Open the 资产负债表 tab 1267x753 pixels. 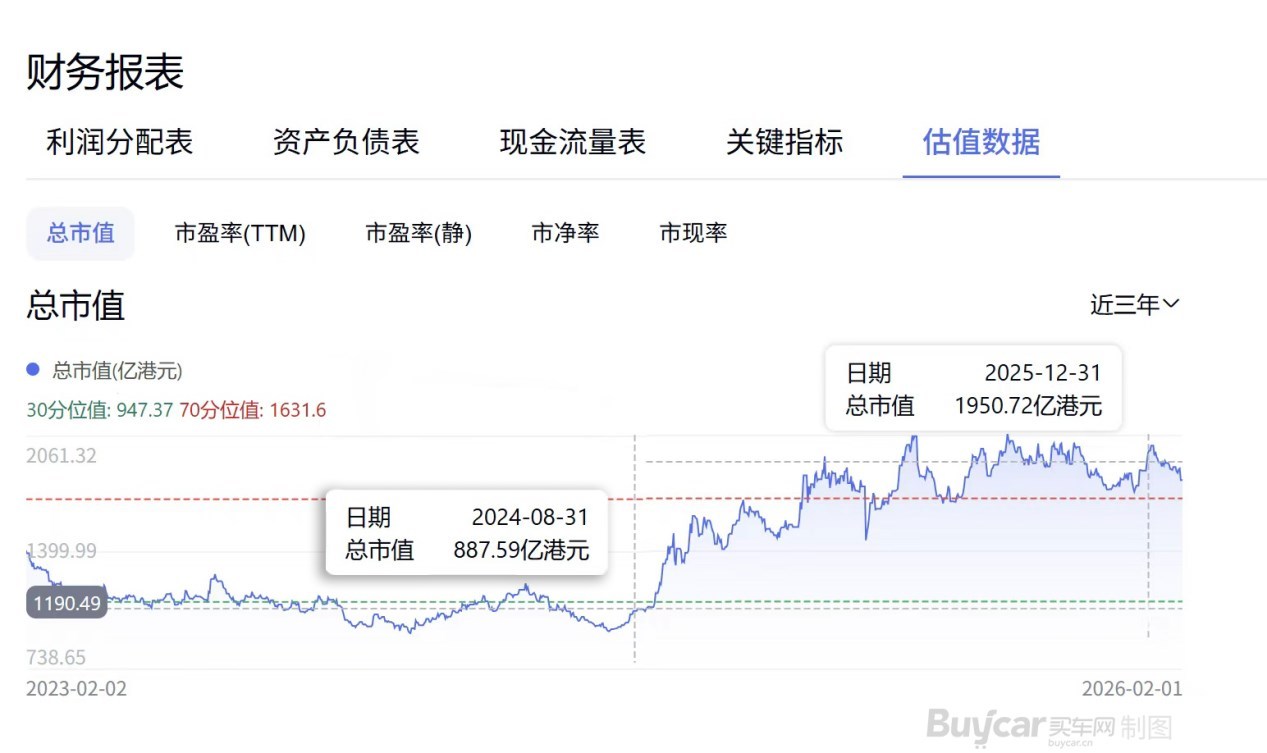pos(346,142)
